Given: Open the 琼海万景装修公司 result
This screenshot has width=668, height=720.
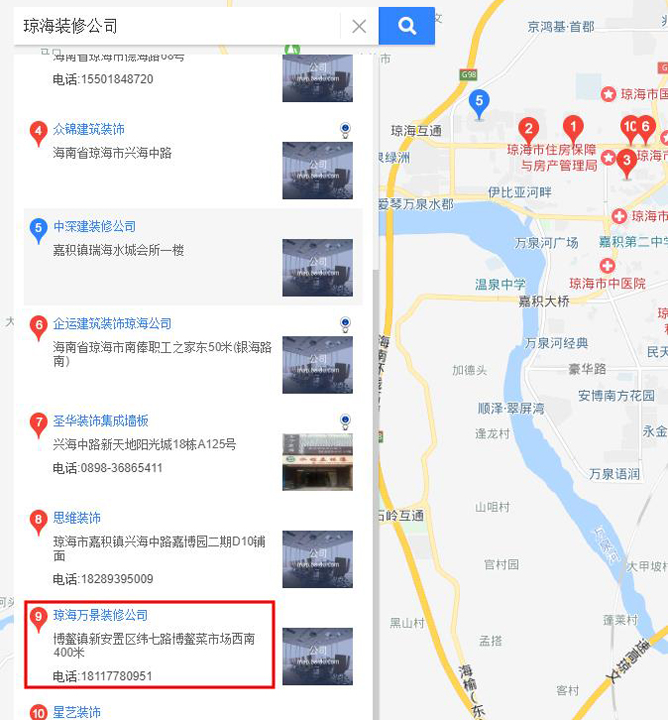Looking at the screenshot, I should pyautogui.click(x=100, y=614).
